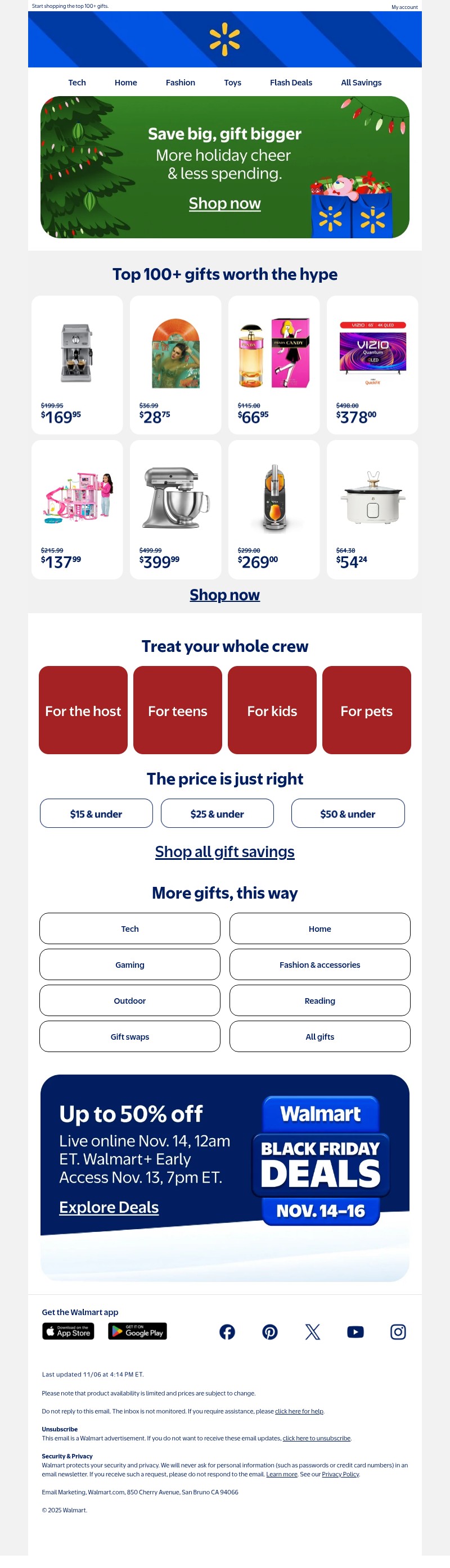Tap Shop now below the gift grid

point(224,595)
